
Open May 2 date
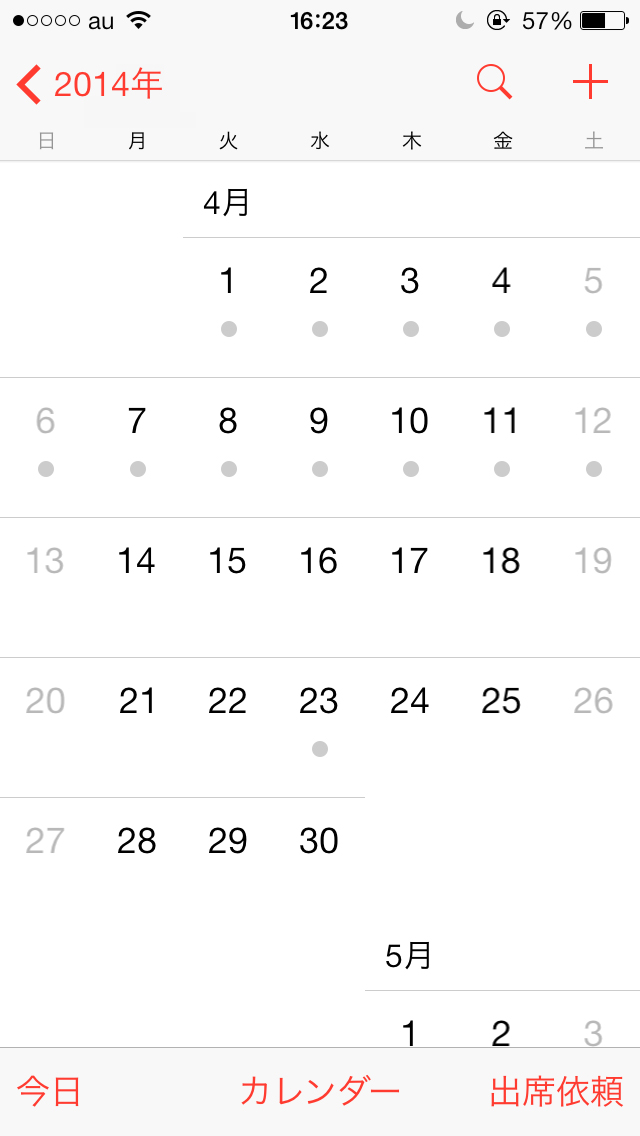coord(502,1030)
